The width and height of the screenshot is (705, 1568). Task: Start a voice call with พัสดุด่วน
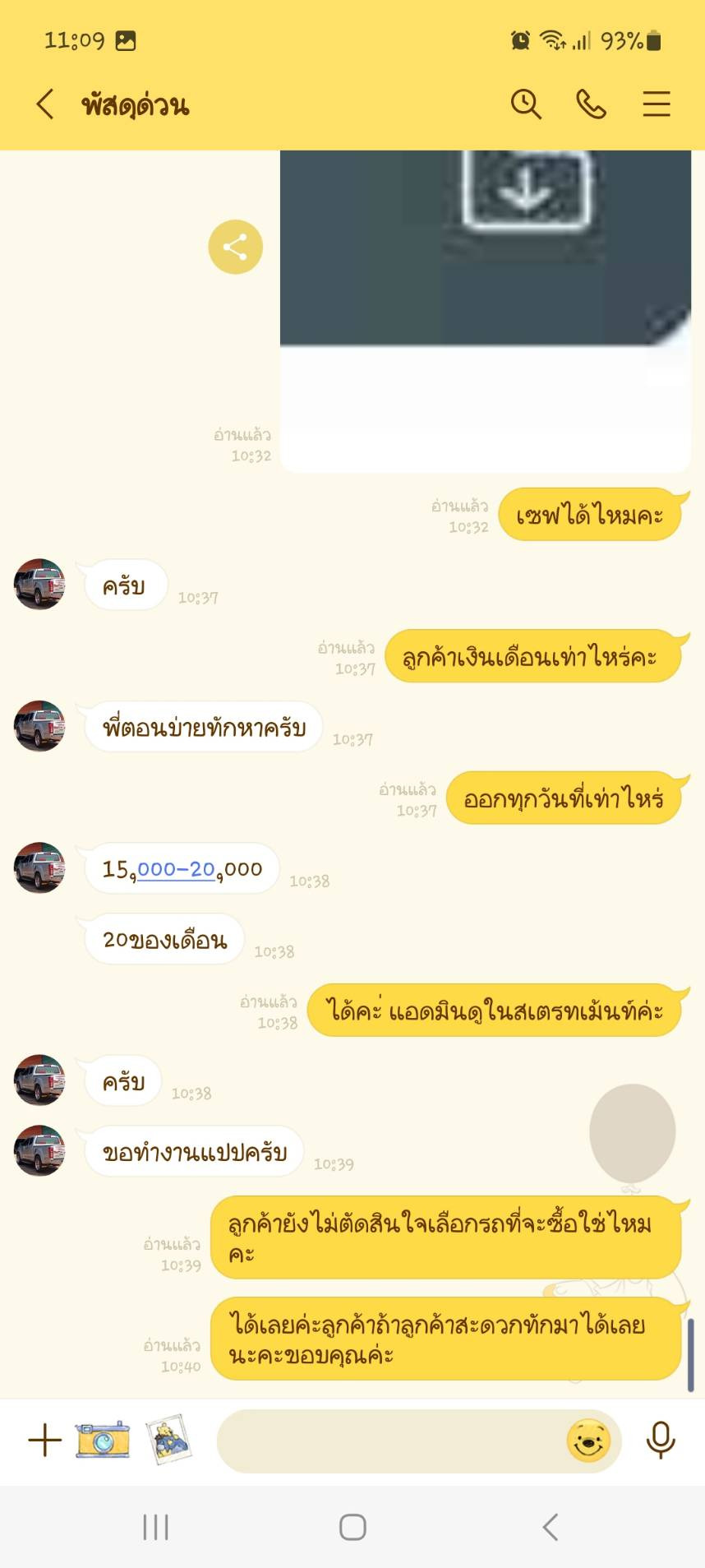(591, 104)
